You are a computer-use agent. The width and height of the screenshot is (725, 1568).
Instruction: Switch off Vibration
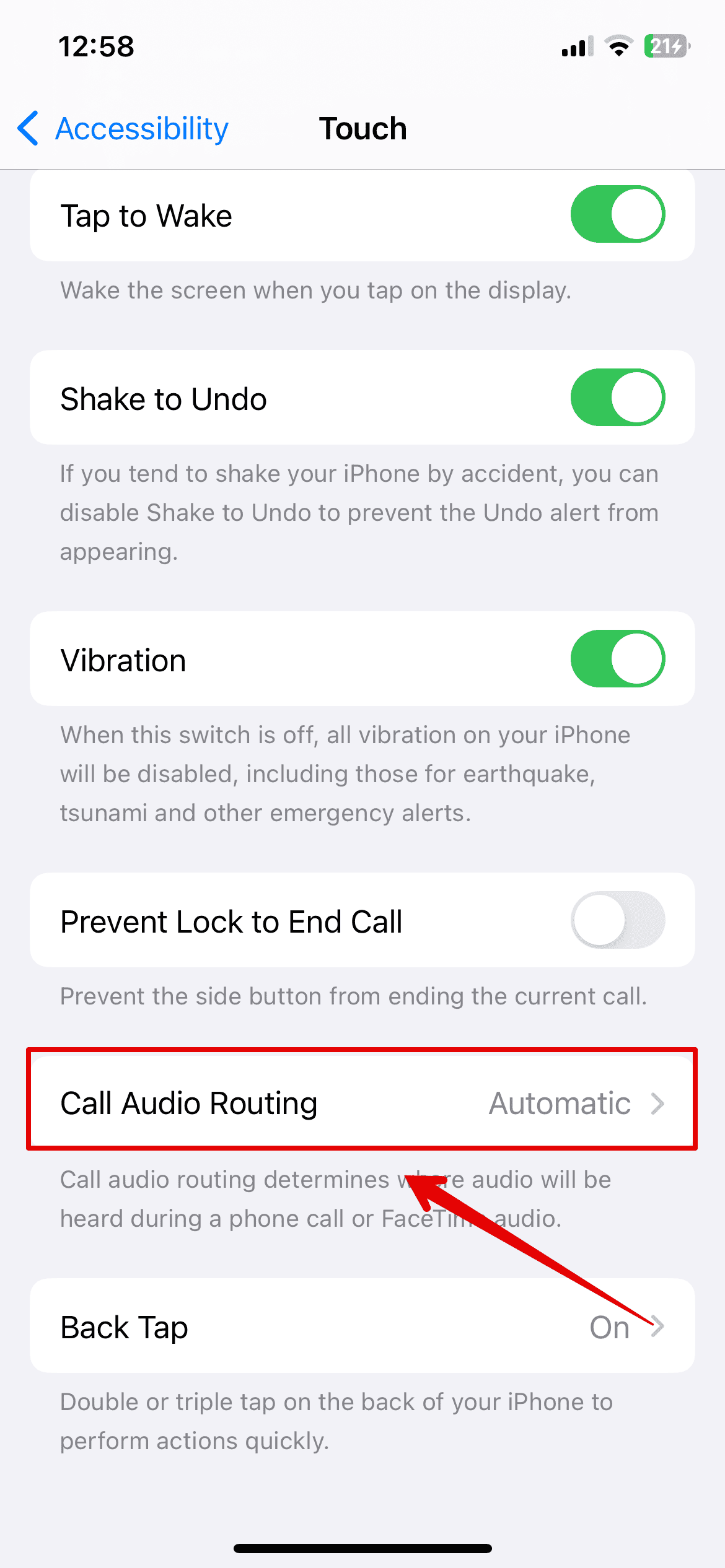pos(617,659)
